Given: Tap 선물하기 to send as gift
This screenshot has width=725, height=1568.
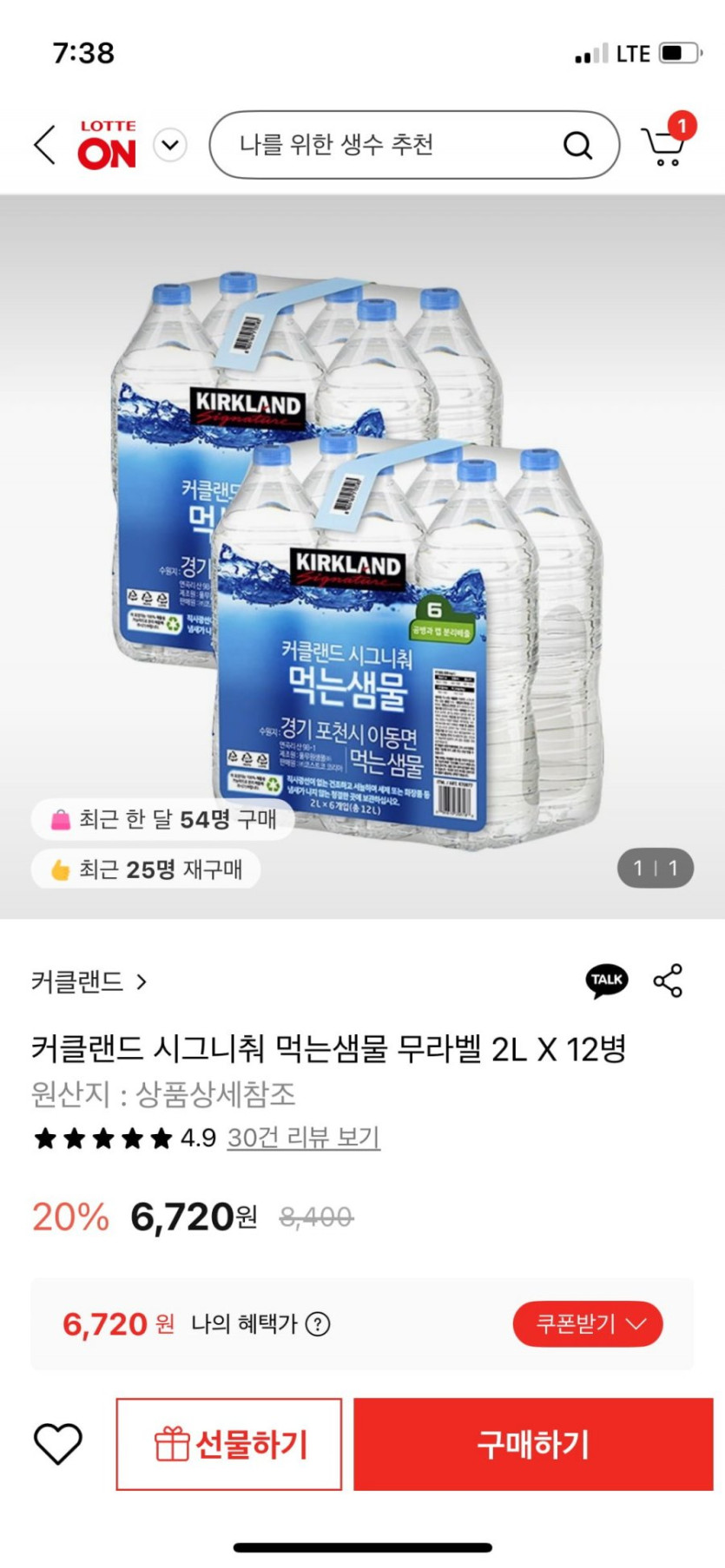Looking at the screenshot, I should coord(229,1444).
